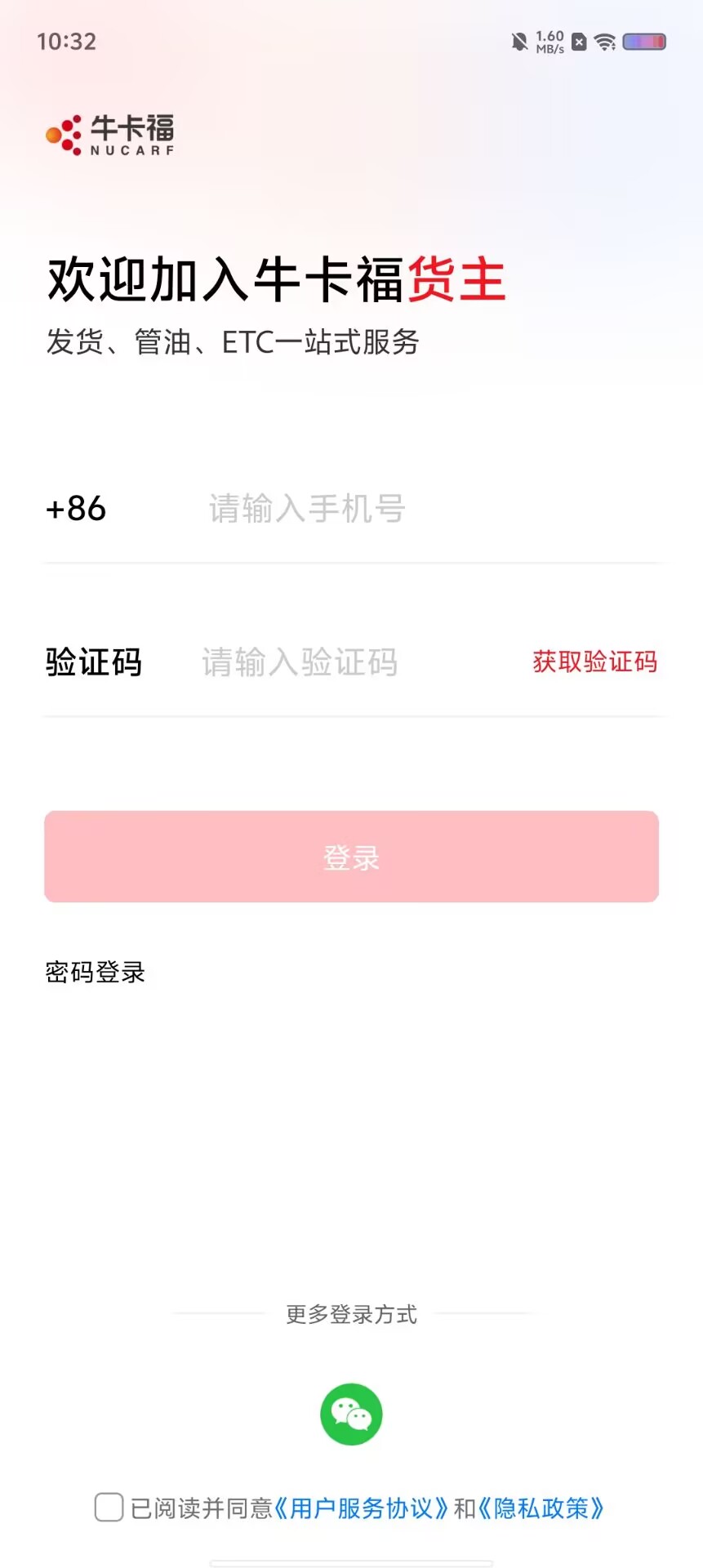The width and height of the screenshot is (703, 1568).
Task: Check the agreement consent checkbox
Action: (x=109, y=1508)
